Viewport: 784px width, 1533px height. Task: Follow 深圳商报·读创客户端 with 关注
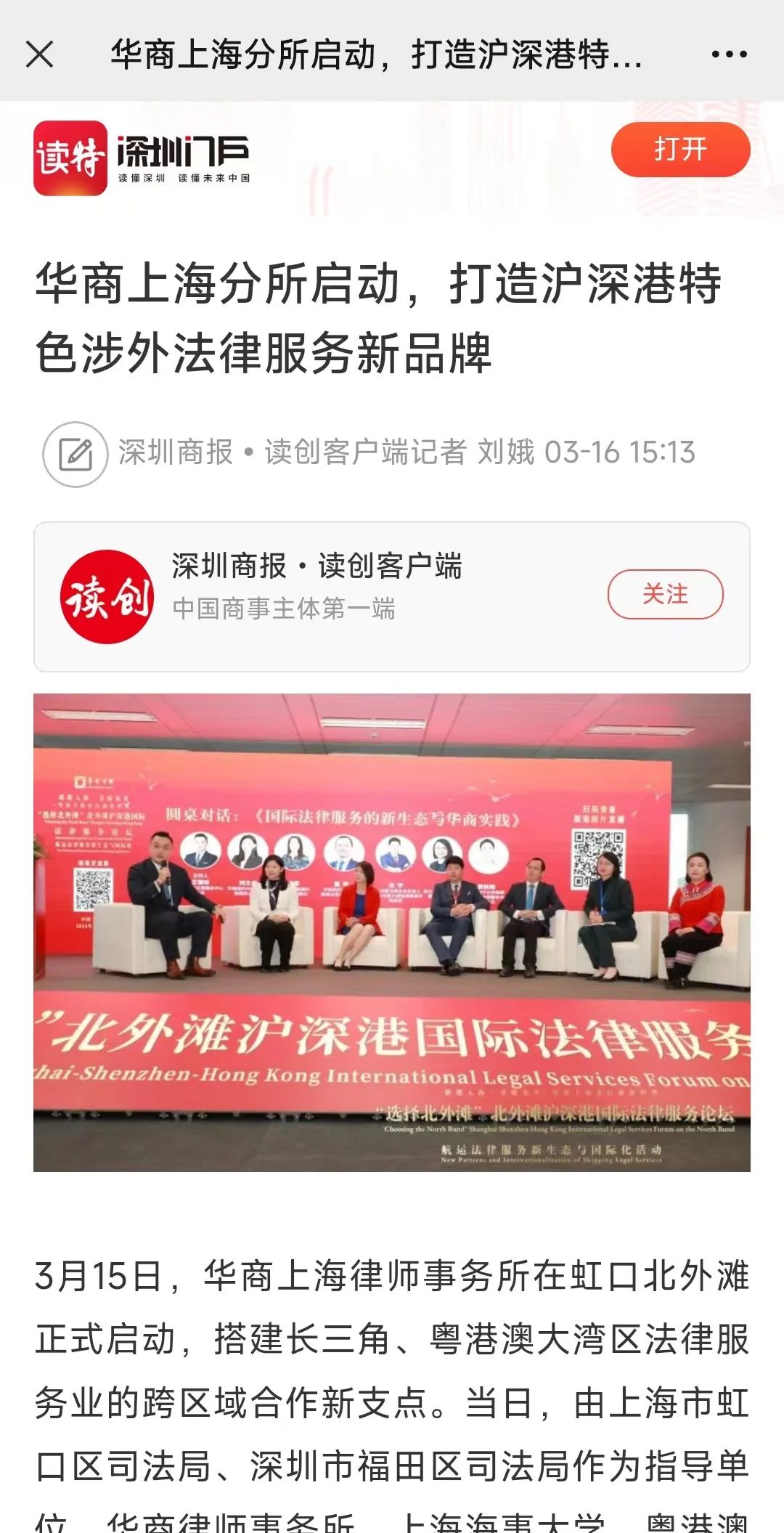(x=665, y=595)
